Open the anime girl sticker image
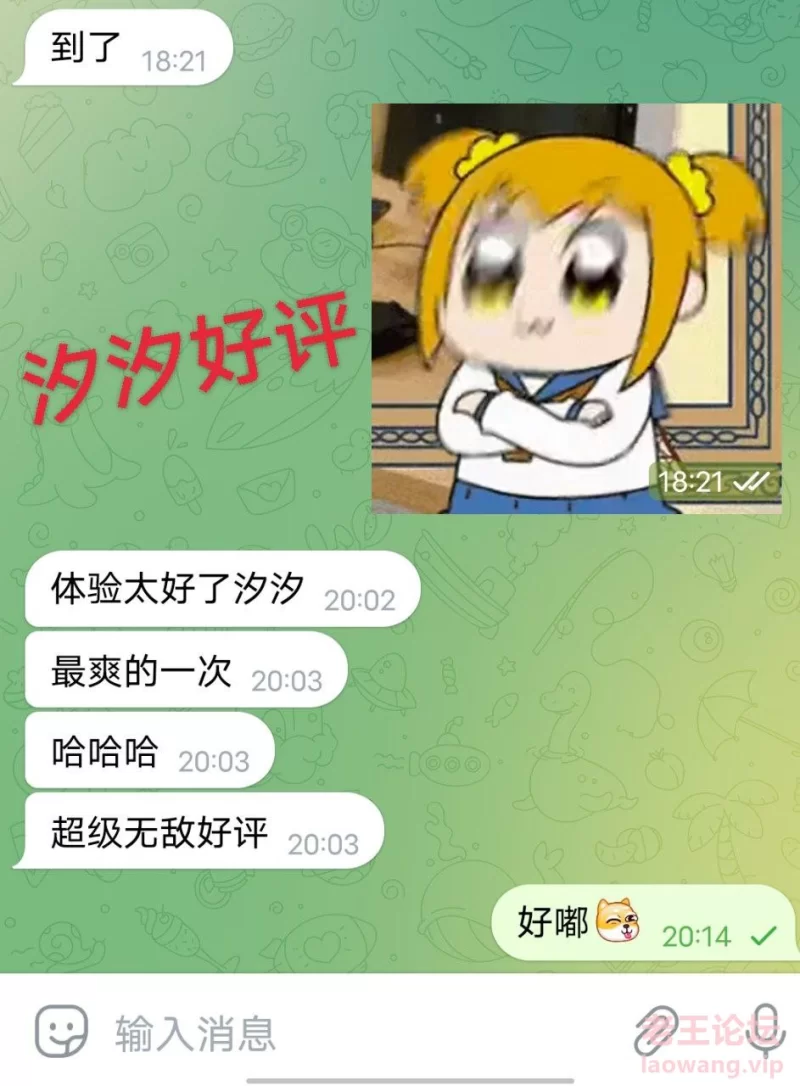 (577, 309)
